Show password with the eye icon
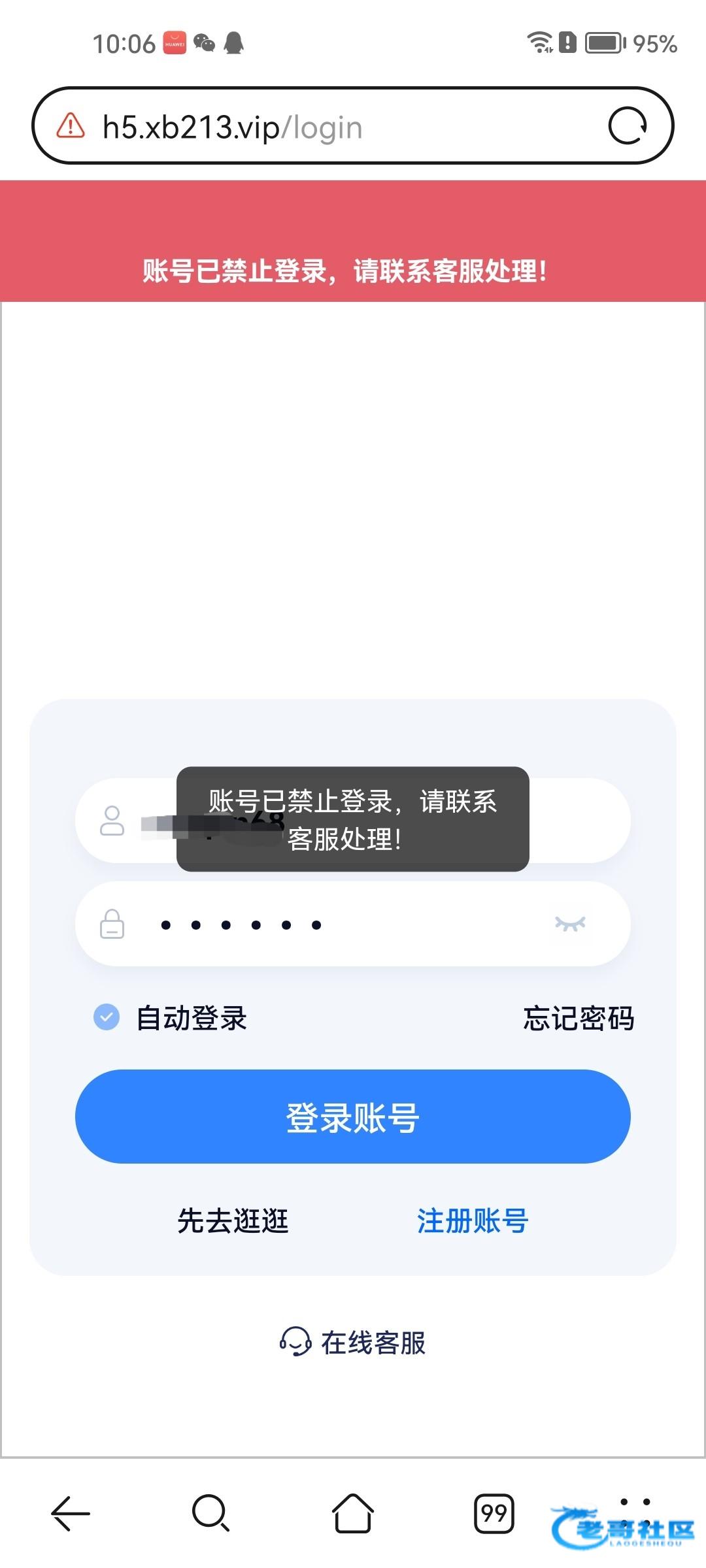This screenshot has height=1568, width=706. [570, 924]
